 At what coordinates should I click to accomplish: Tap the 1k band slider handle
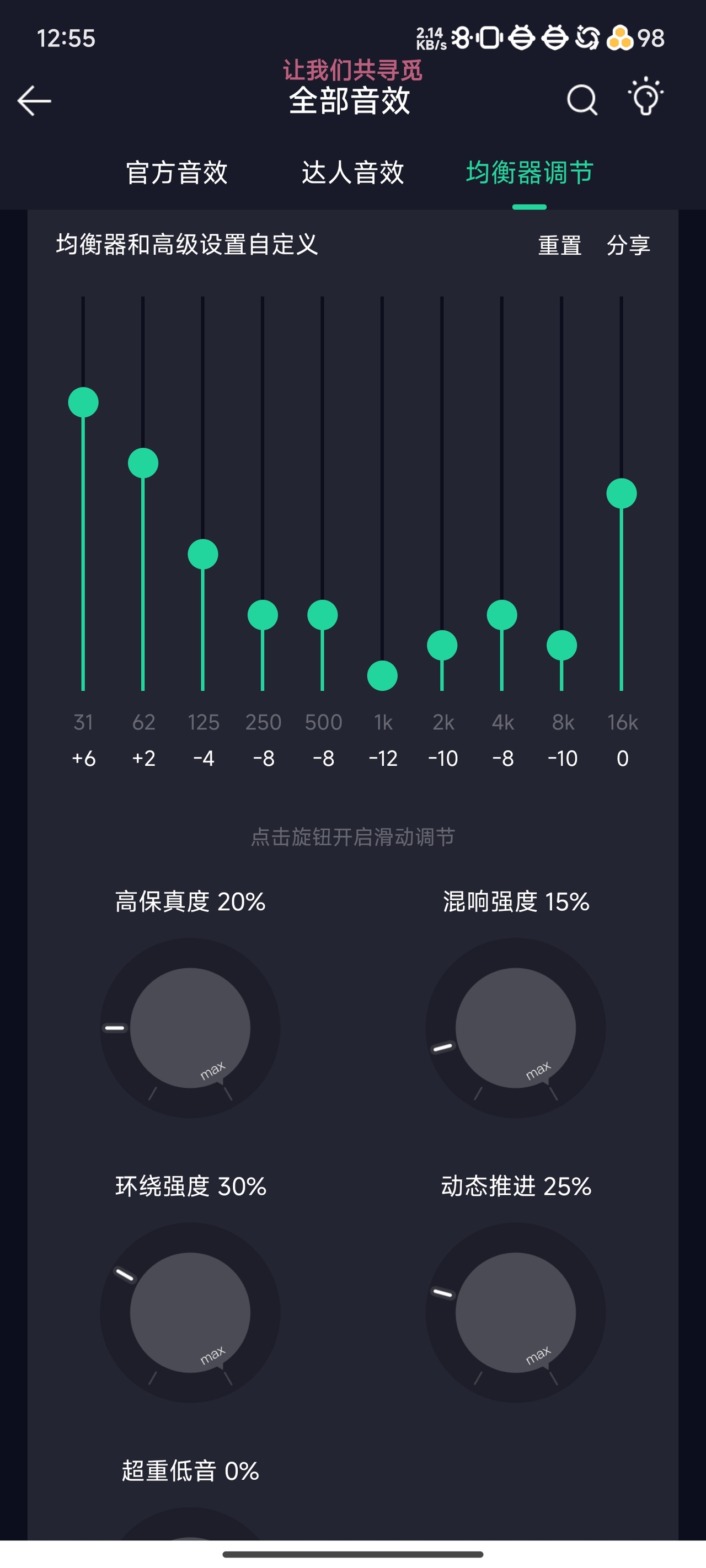(x=383, y=675)
